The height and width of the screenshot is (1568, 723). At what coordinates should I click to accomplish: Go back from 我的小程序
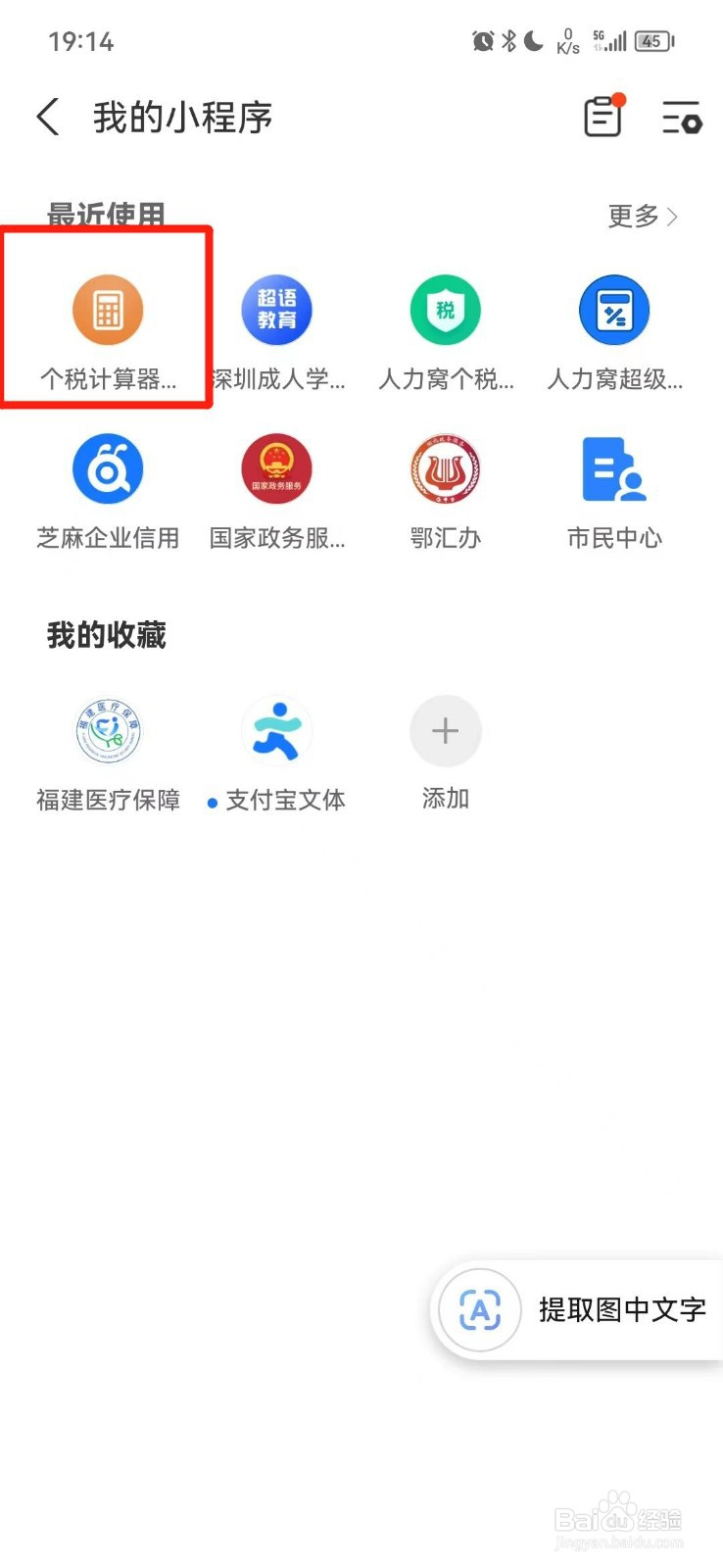point(49,118)
